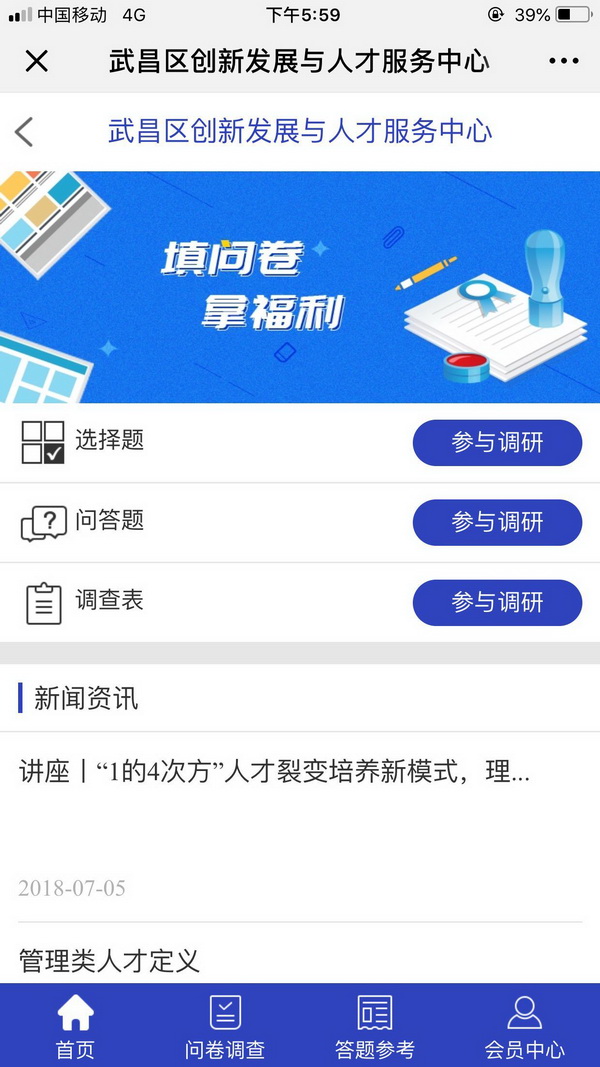Go back with the left arrow
The image size is (600, 1067).
pyautogui.click(x=25, y=132)
